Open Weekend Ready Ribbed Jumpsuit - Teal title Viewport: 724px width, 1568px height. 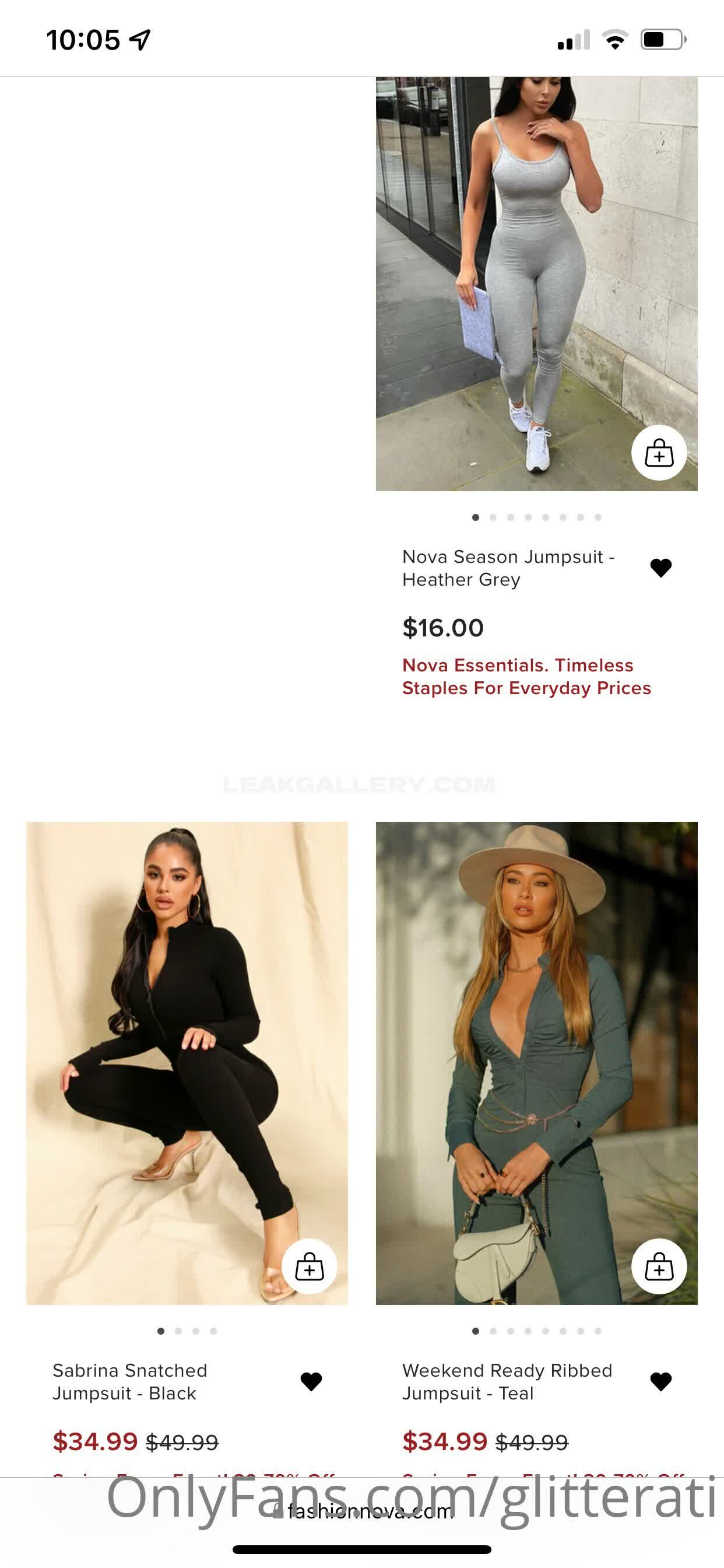pos(507,1381)
